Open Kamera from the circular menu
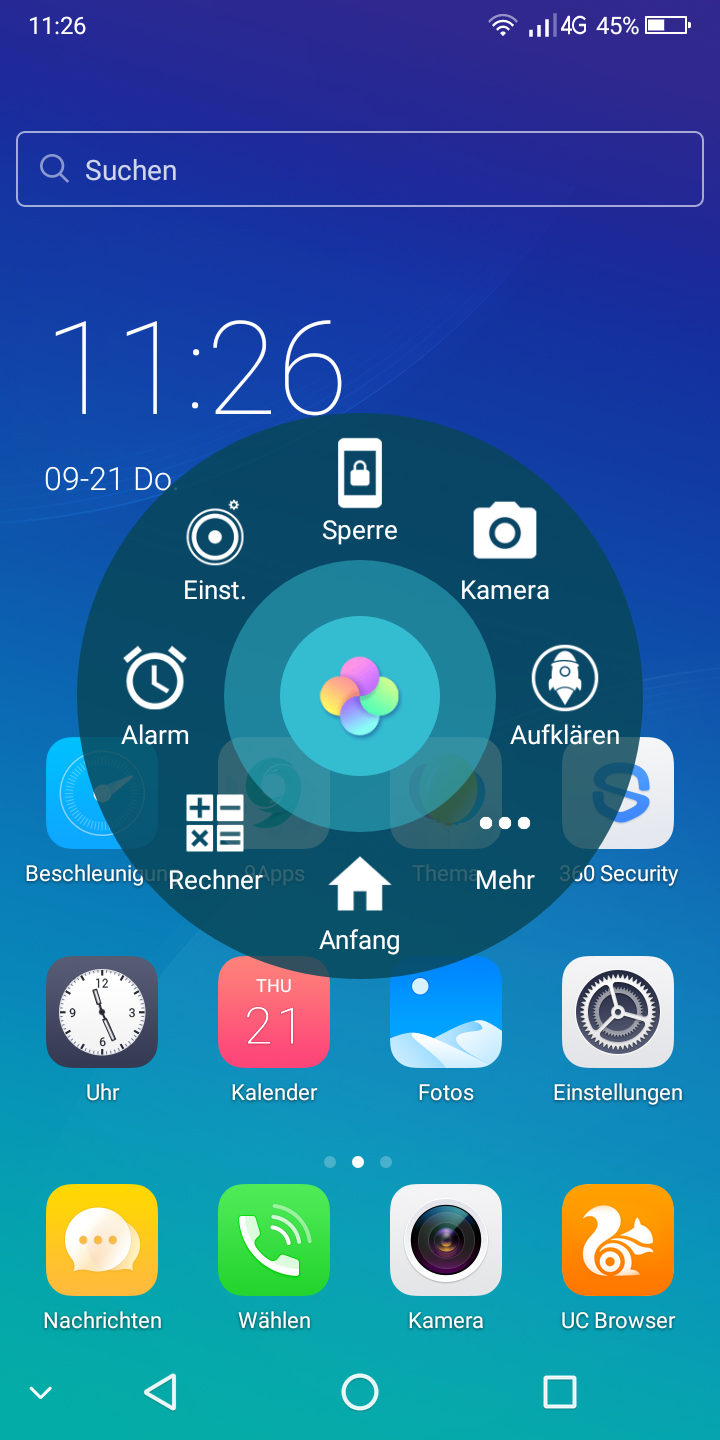The height and width of the screenshot is (1440, 720). pyautogui.click(x=505, y=550)
